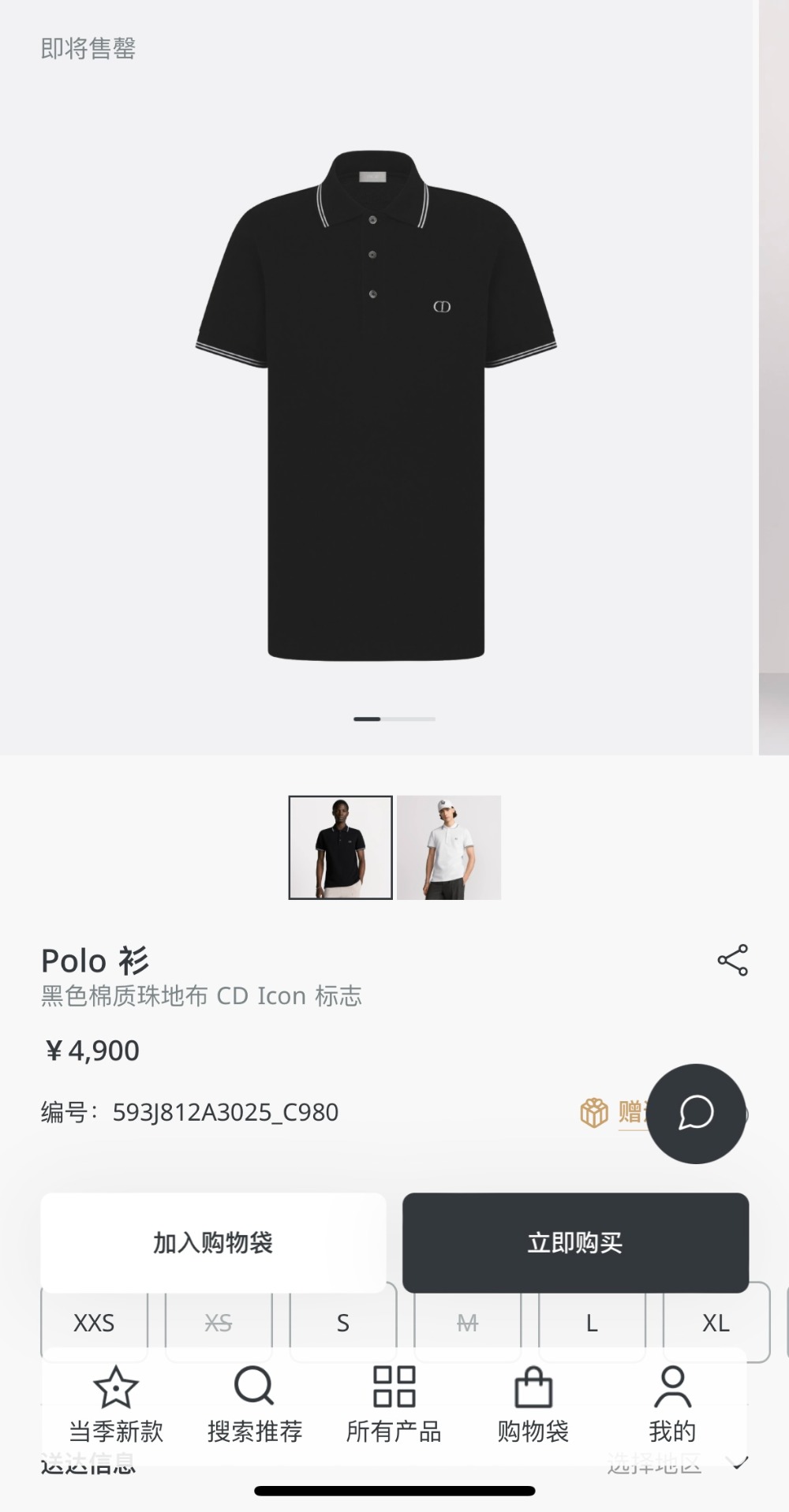Buy now with 立即购买
The height and width of the screenshot is (1512, 789).
pyautogui.click(x=575, y=1242)
